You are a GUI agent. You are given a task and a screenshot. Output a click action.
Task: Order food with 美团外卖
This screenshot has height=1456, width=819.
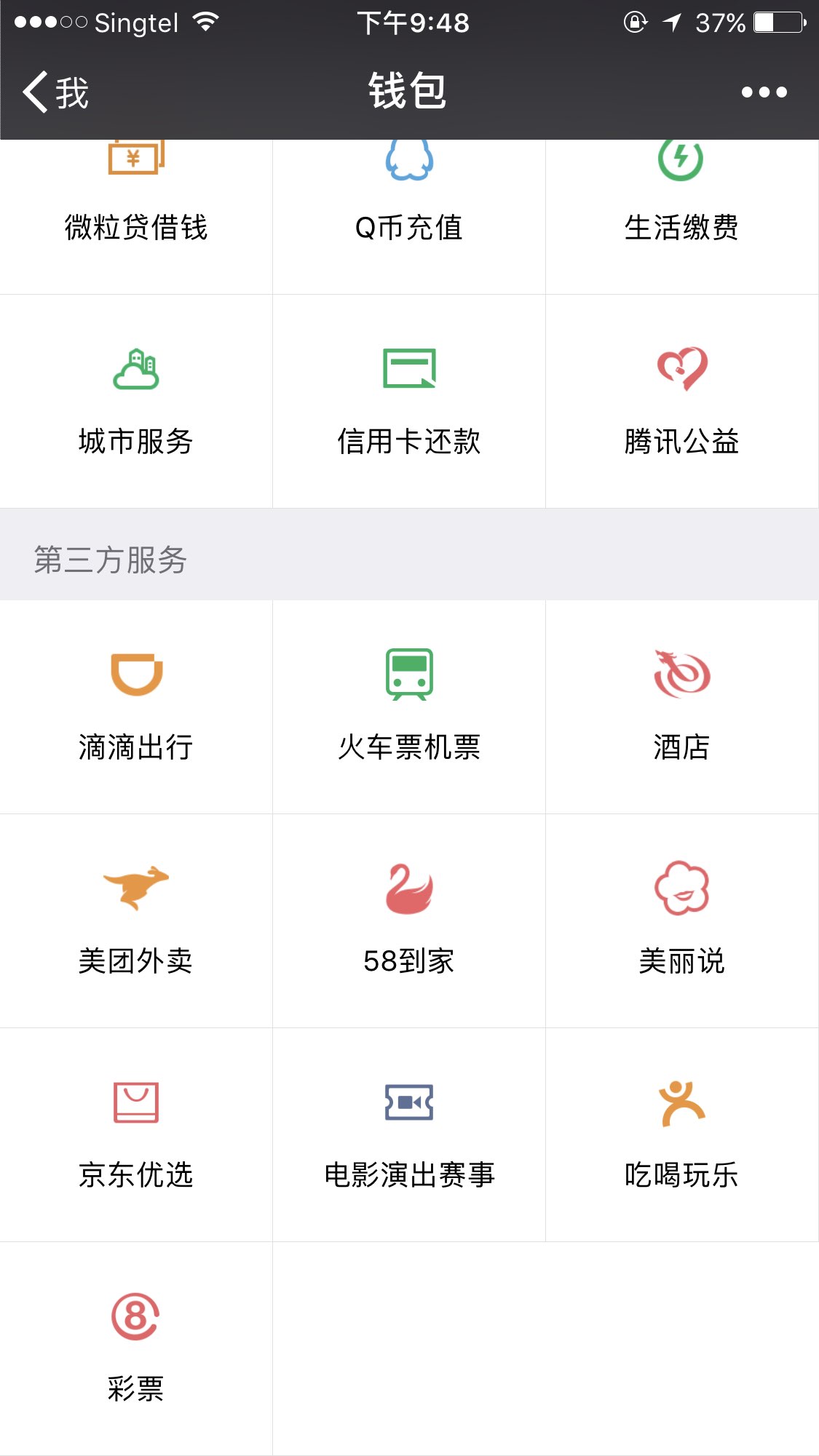(136, 920)
